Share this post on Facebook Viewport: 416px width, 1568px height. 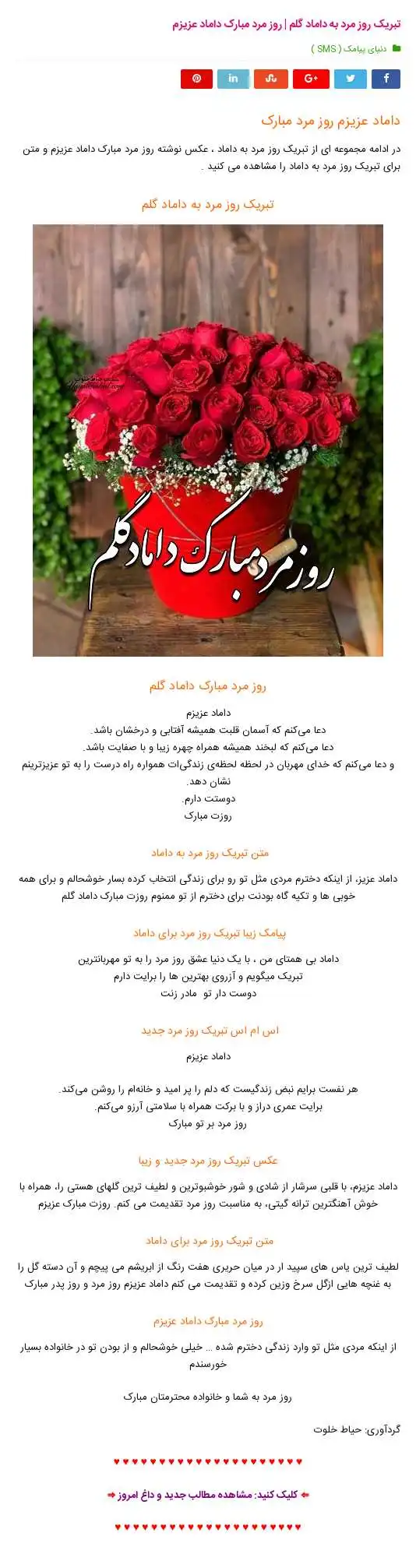click(x=386, y=79)
